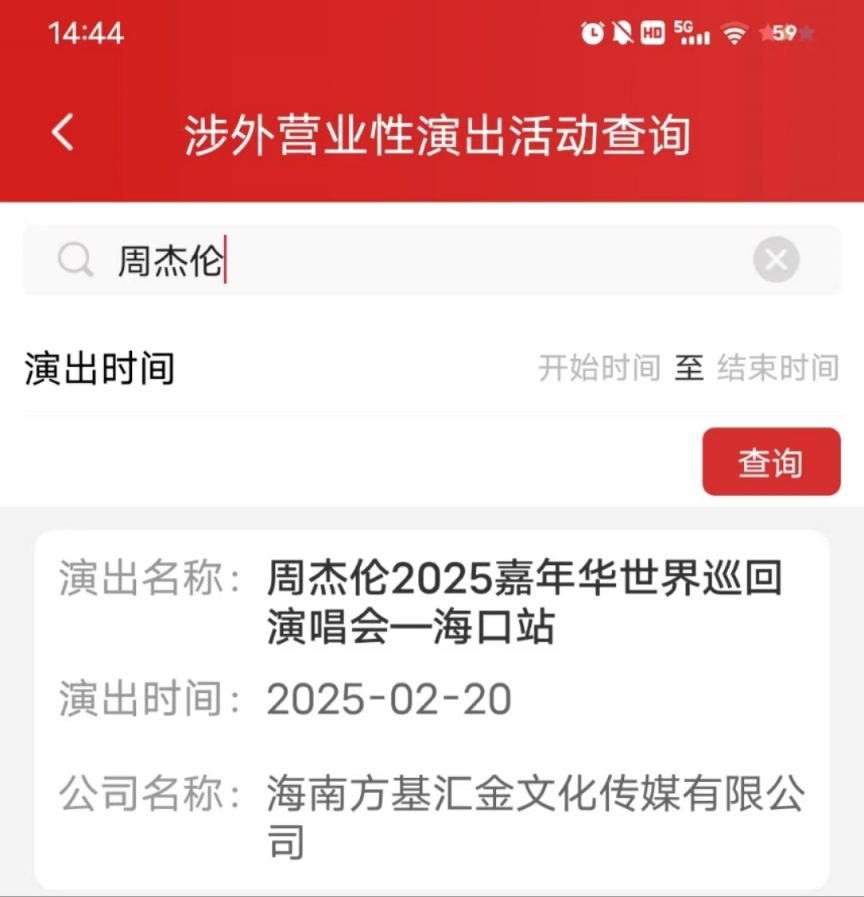This screenshot has width=864, height=897.
Task: Tap 至 between the date selectors
Action: [x=692, y=368]
